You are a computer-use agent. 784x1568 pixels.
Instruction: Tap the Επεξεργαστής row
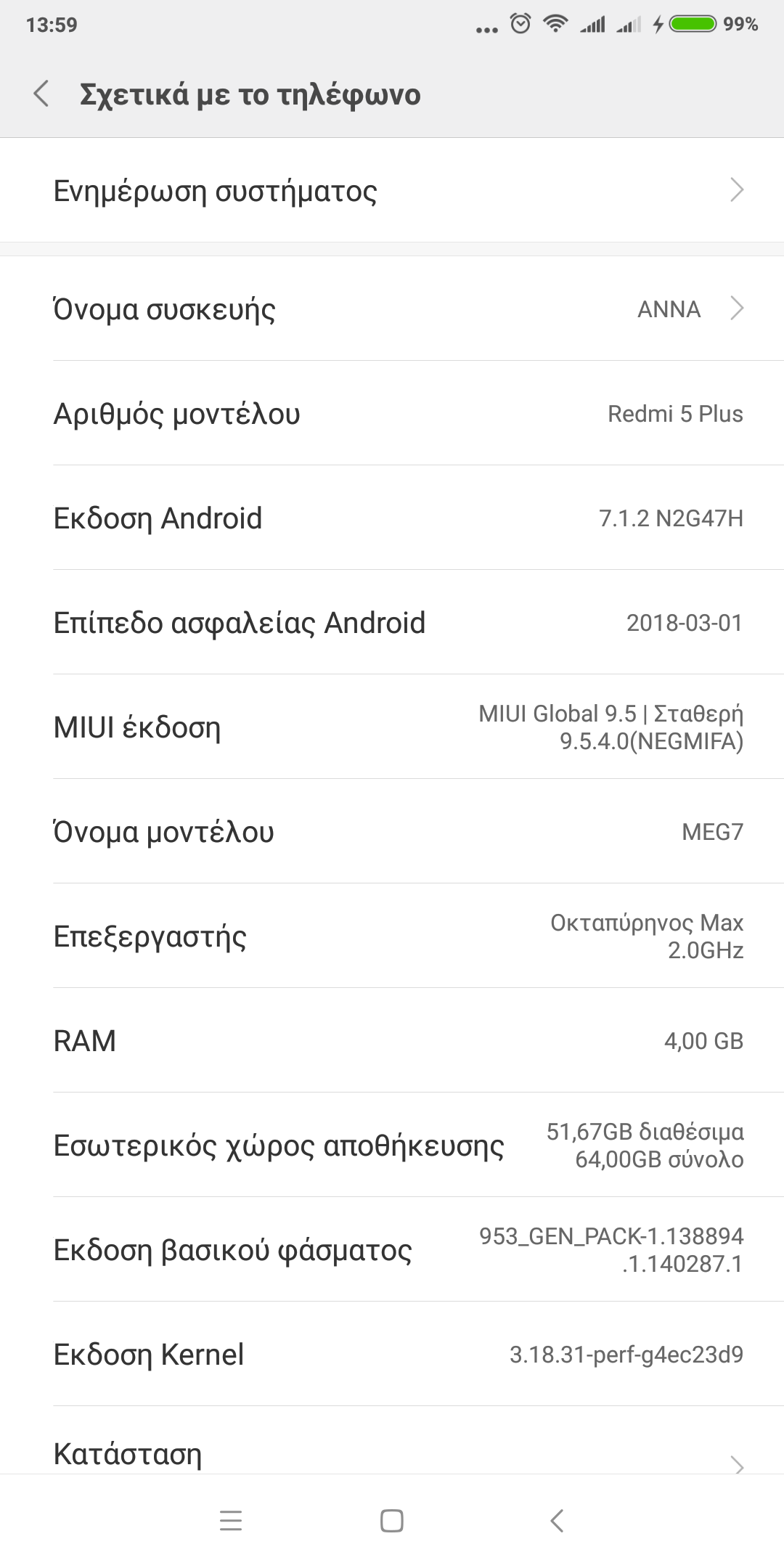click(392, 936)
